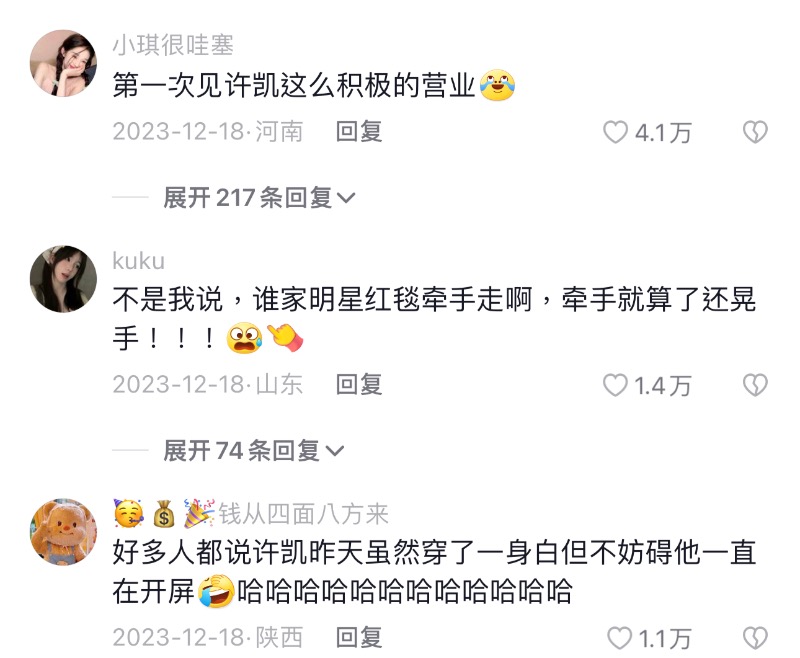The image size is (800, 658).
Task: Dislike kuku's comment
Action: [754, 385]
